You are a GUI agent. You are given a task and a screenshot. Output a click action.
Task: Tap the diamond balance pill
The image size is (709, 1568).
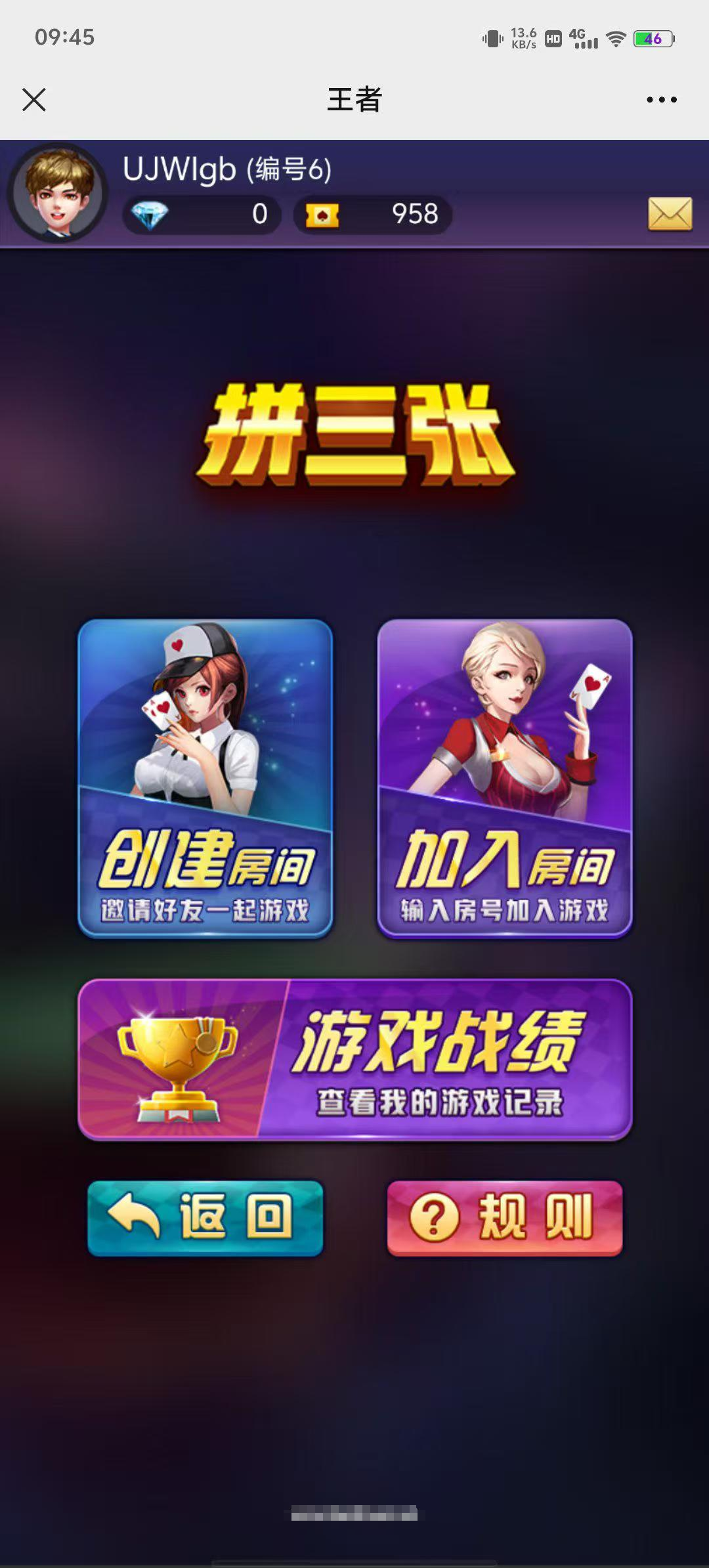coord(202,214)
